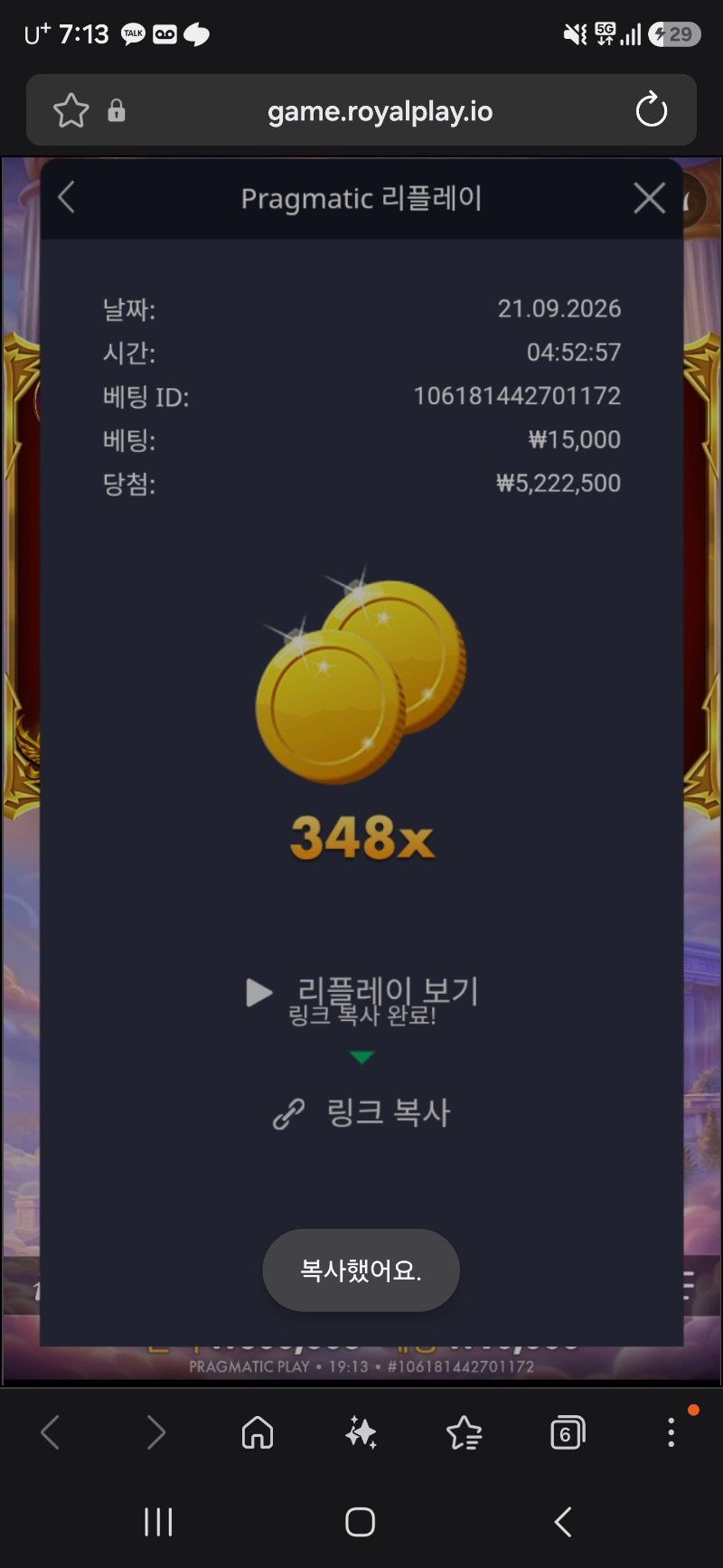Copy the replay link with 링크 복사
This screenshot has height=1568, width=723.
click(x=361, y=1112)
